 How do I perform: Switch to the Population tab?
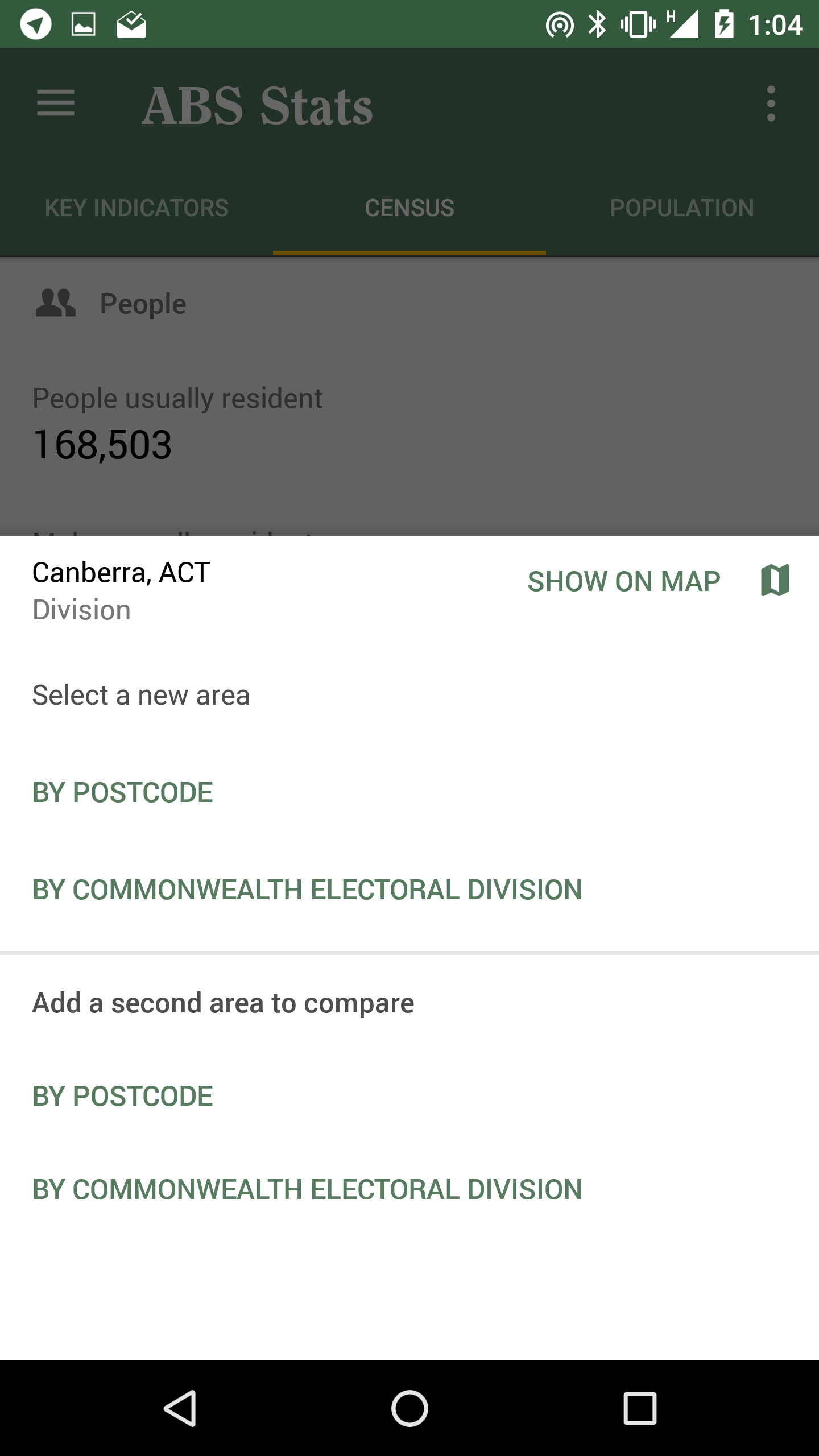coord(682,208)
